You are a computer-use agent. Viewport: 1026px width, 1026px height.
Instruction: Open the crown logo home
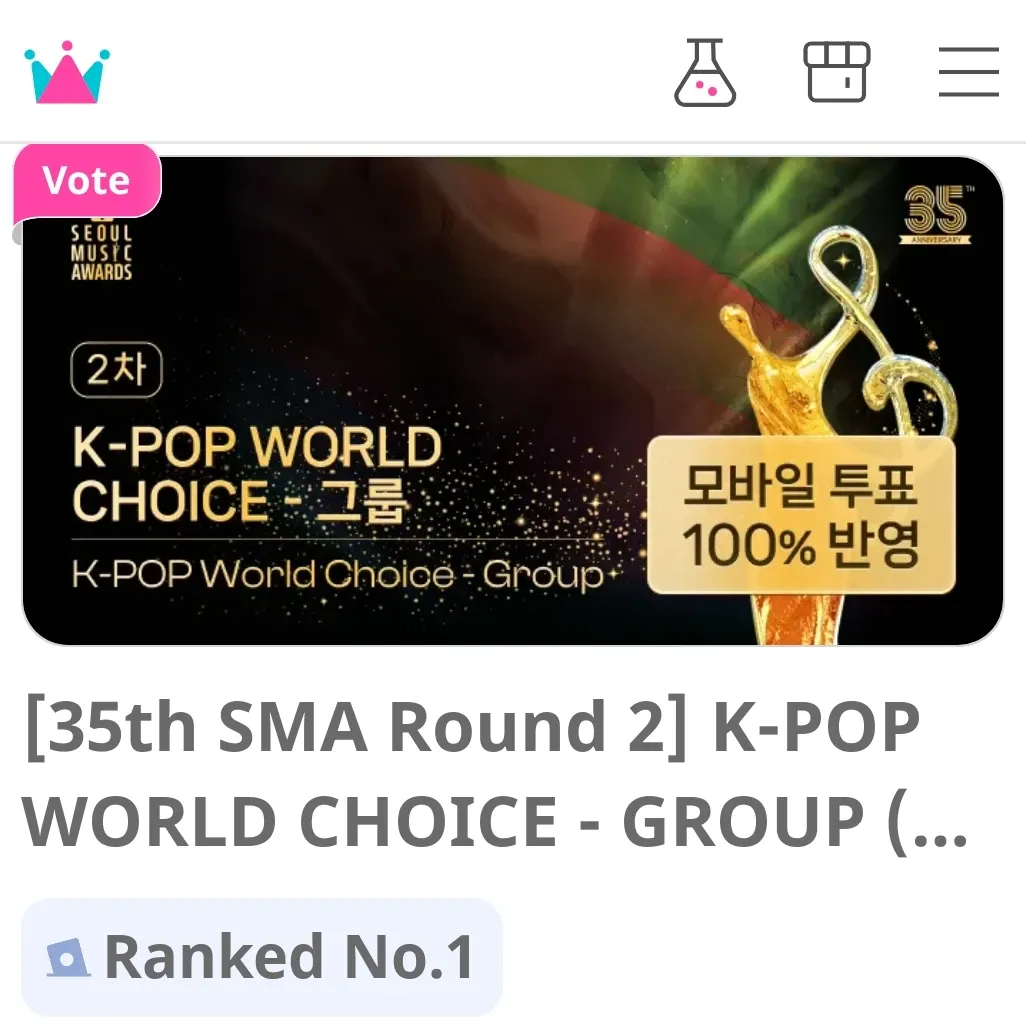point(67,72)
